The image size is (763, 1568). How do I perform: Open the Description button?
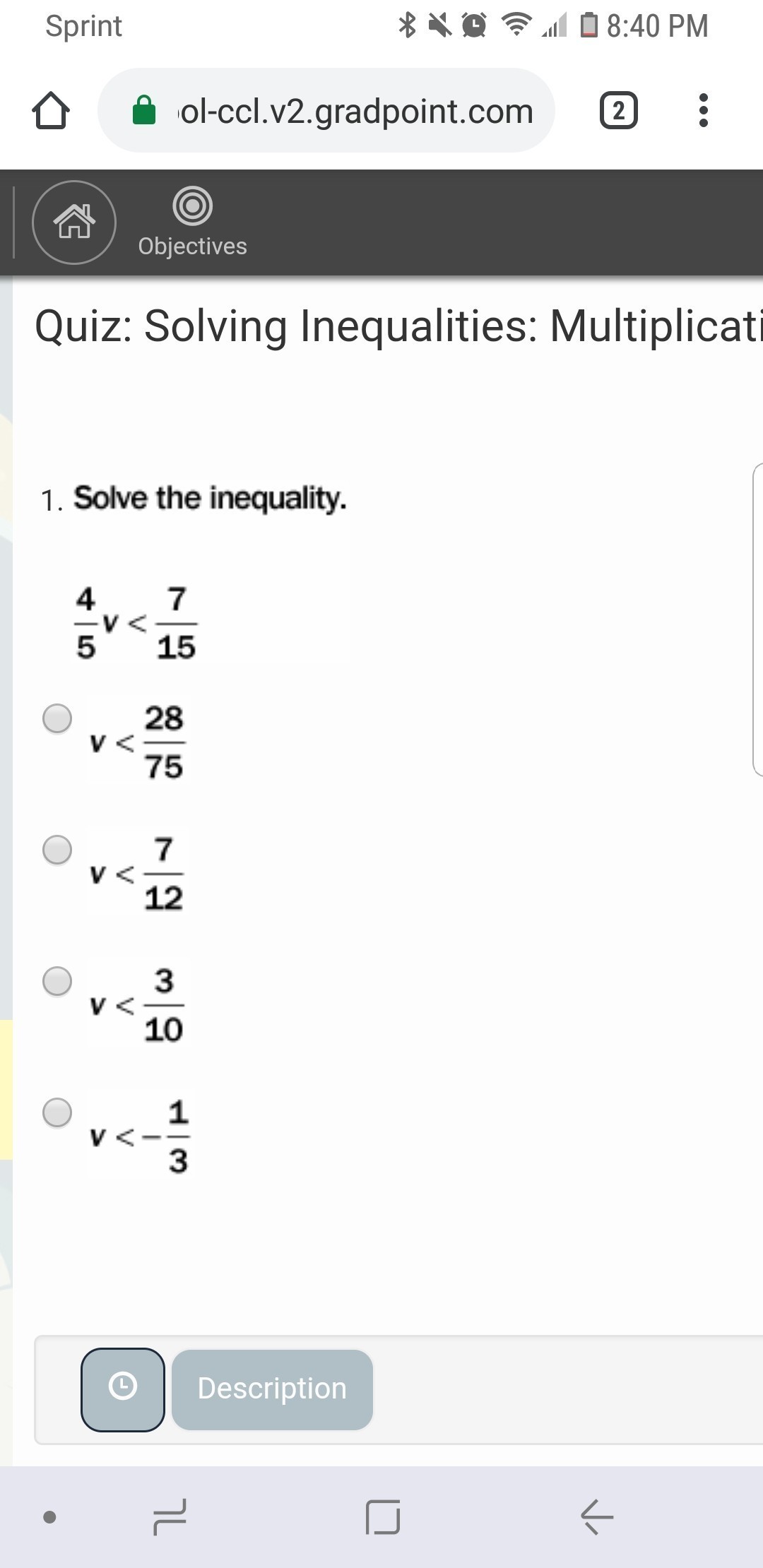coord(272,1389)
